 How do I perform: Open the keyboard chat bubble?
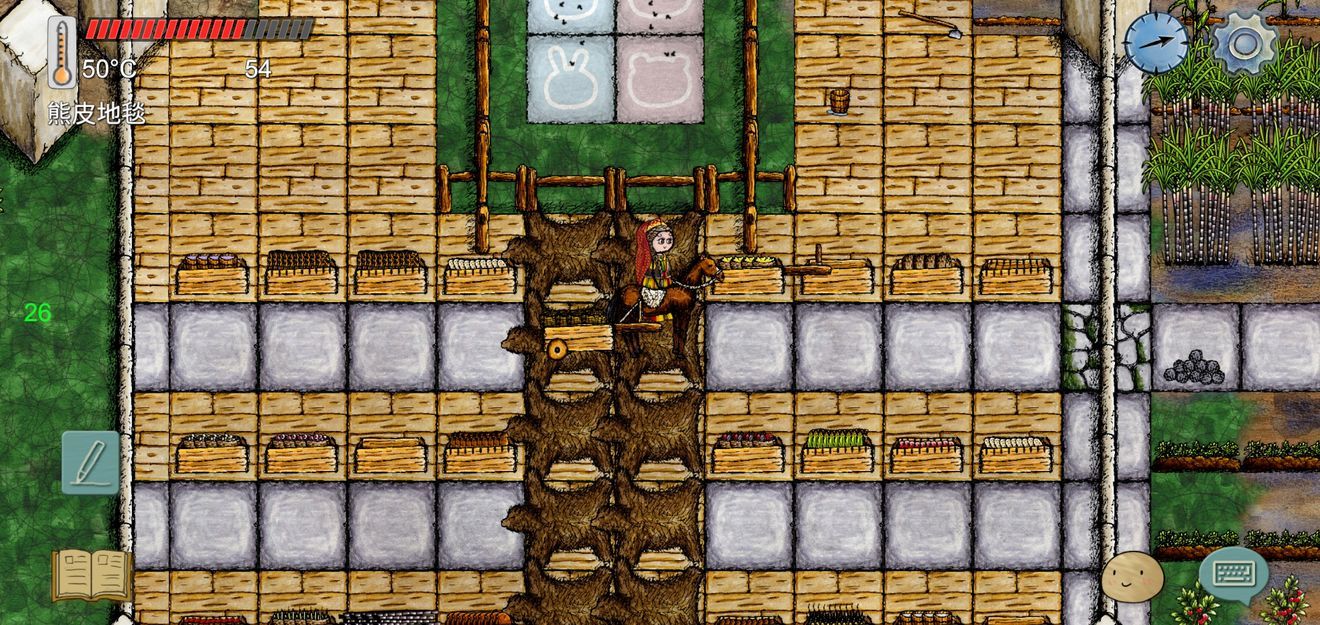(1233, 574)
